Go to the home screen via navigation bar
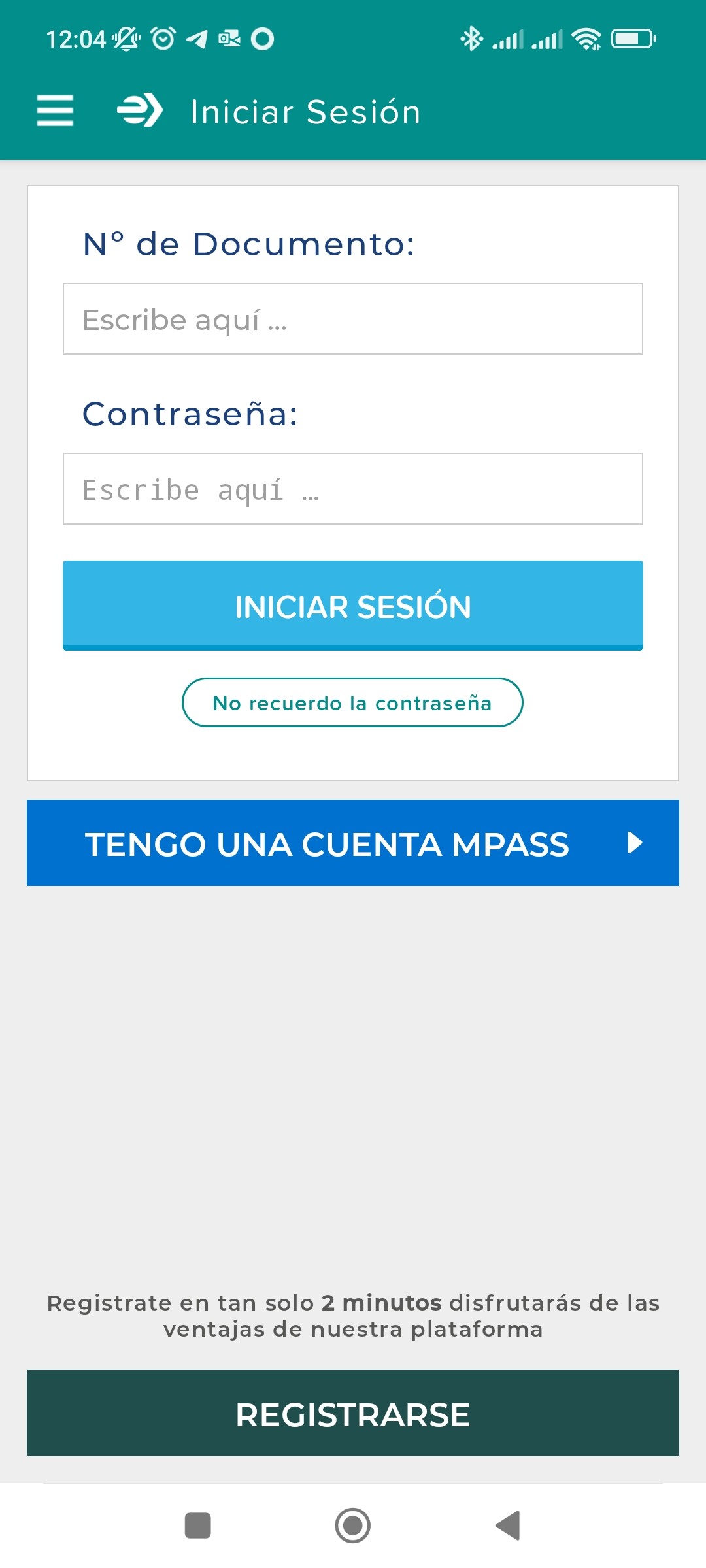The height and width of the screenshot is (1568, 706). [x=353, y=1526]
